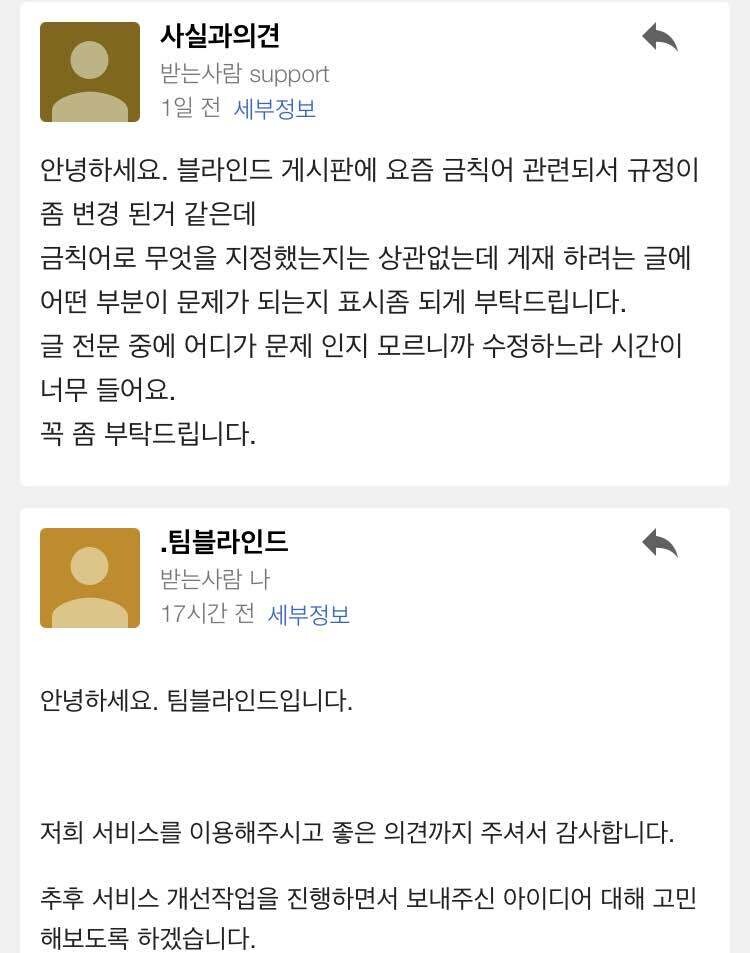
Task: Select the 받는사람 support recipient label
Action: tap(242, 72)
